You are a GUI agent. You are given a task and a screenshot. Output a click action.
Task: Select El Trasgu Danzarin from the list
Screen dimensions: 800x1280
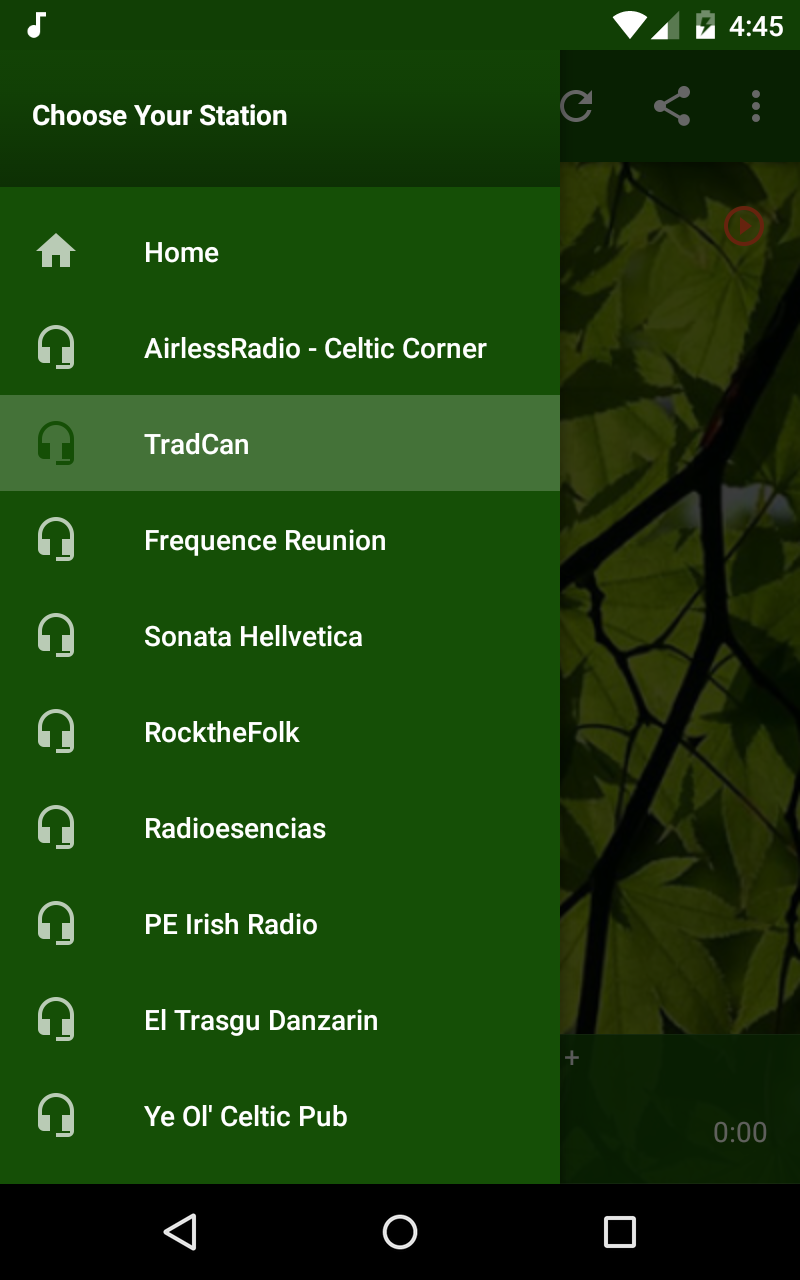point(262,1019)
